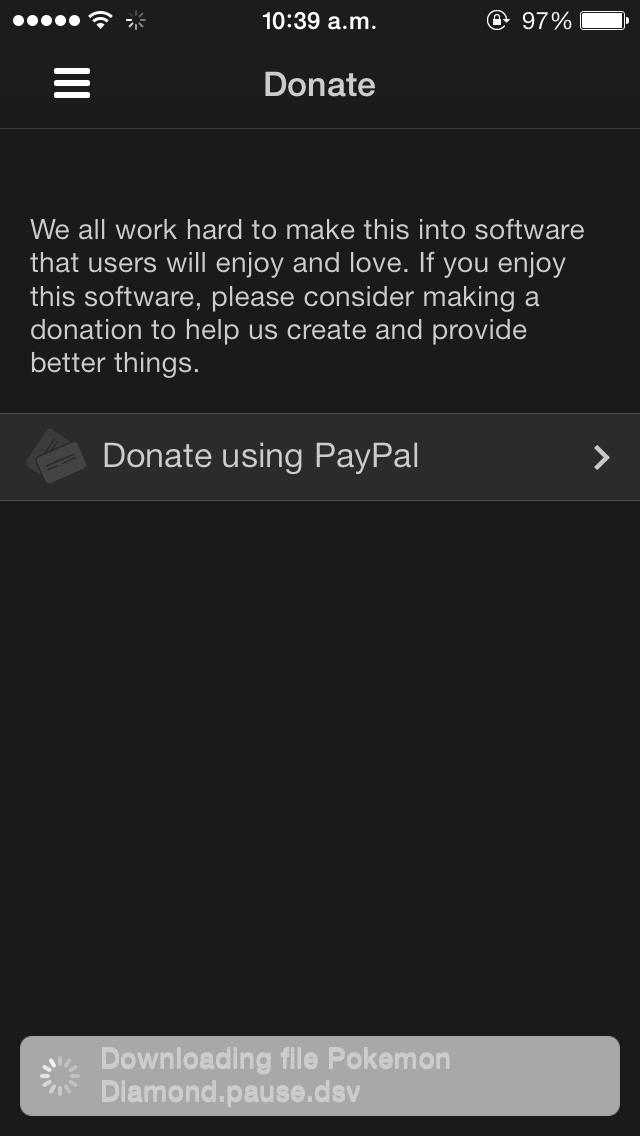Open the hamburger menu
The height and width of the screenshot is (1136, 640).
[72, 84]
